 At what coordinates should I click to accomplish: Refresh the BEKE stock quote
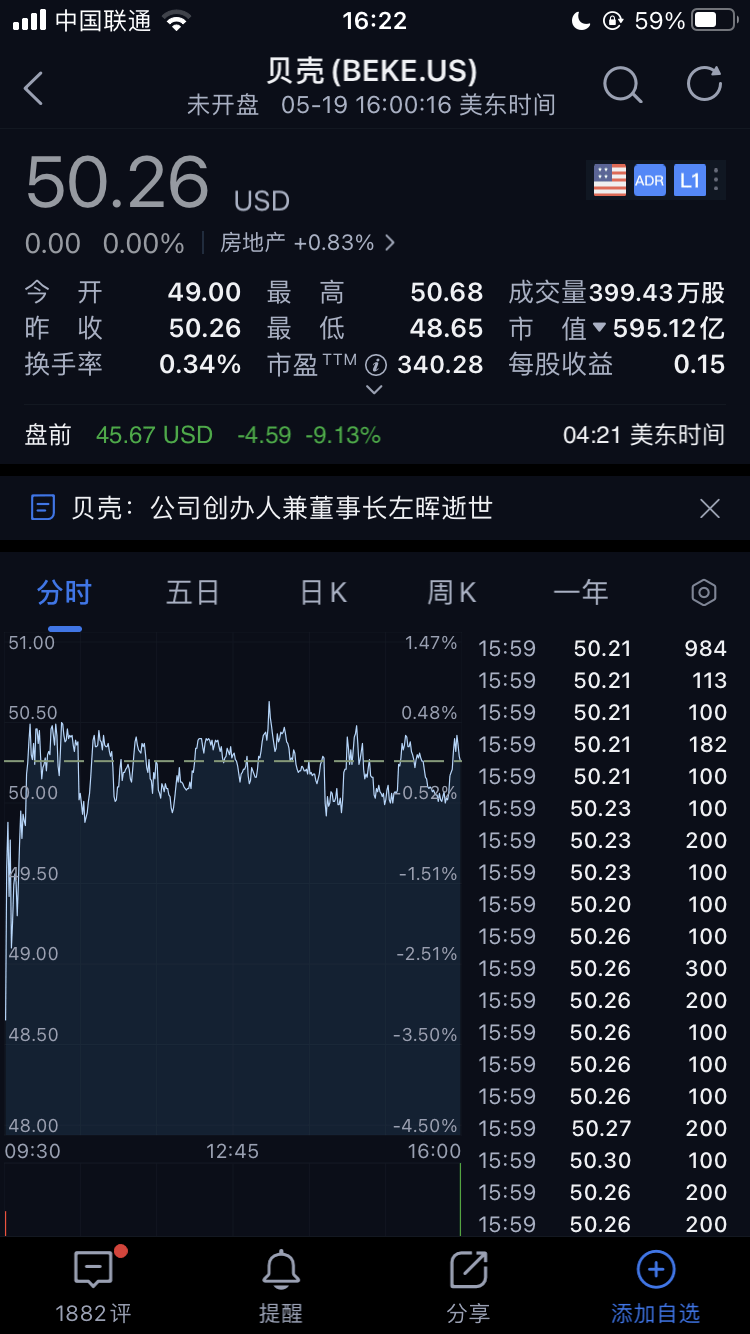(704, 86)
